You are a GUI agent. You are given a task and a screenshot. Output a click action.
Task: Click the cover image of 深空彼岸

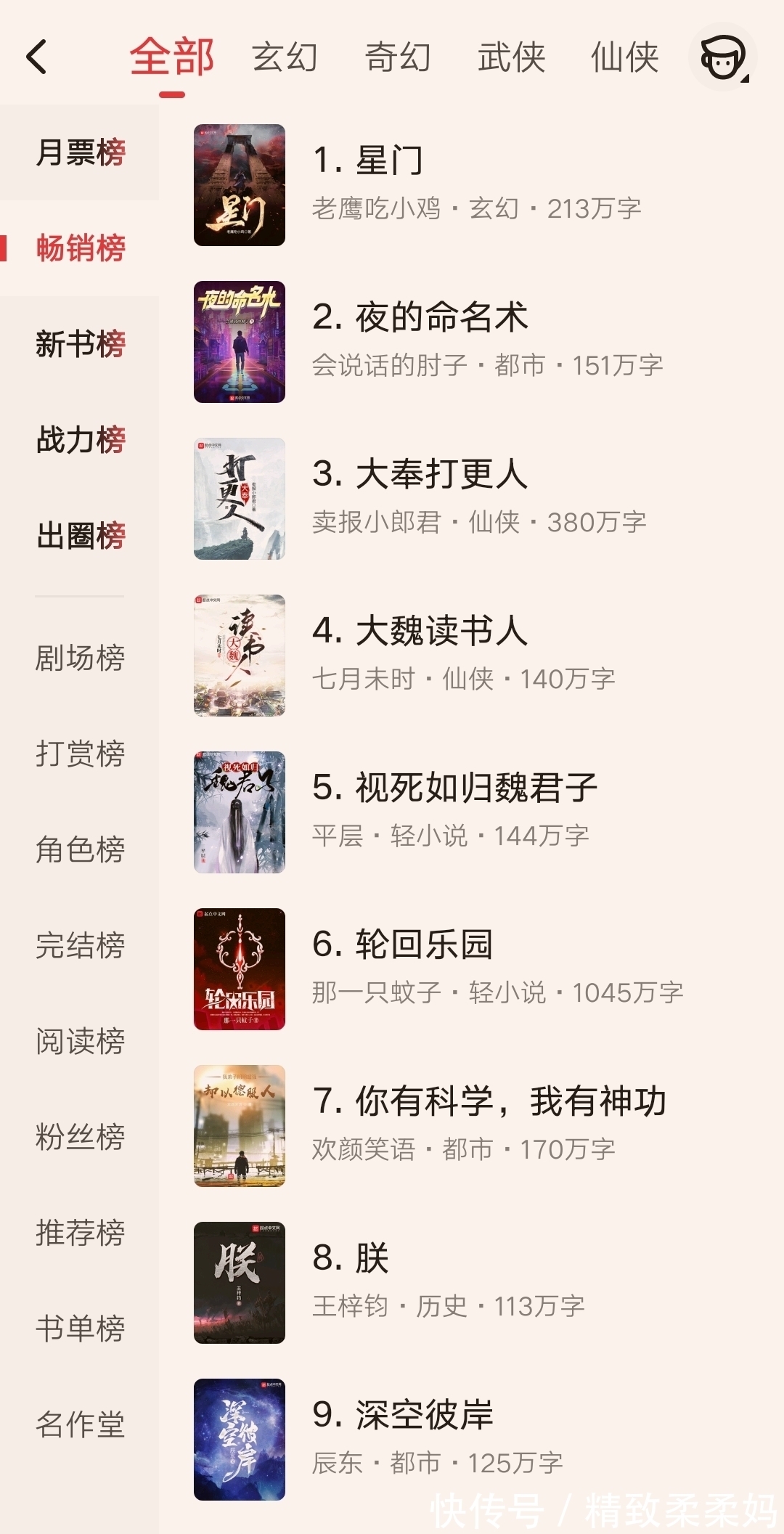(240, 1440)
